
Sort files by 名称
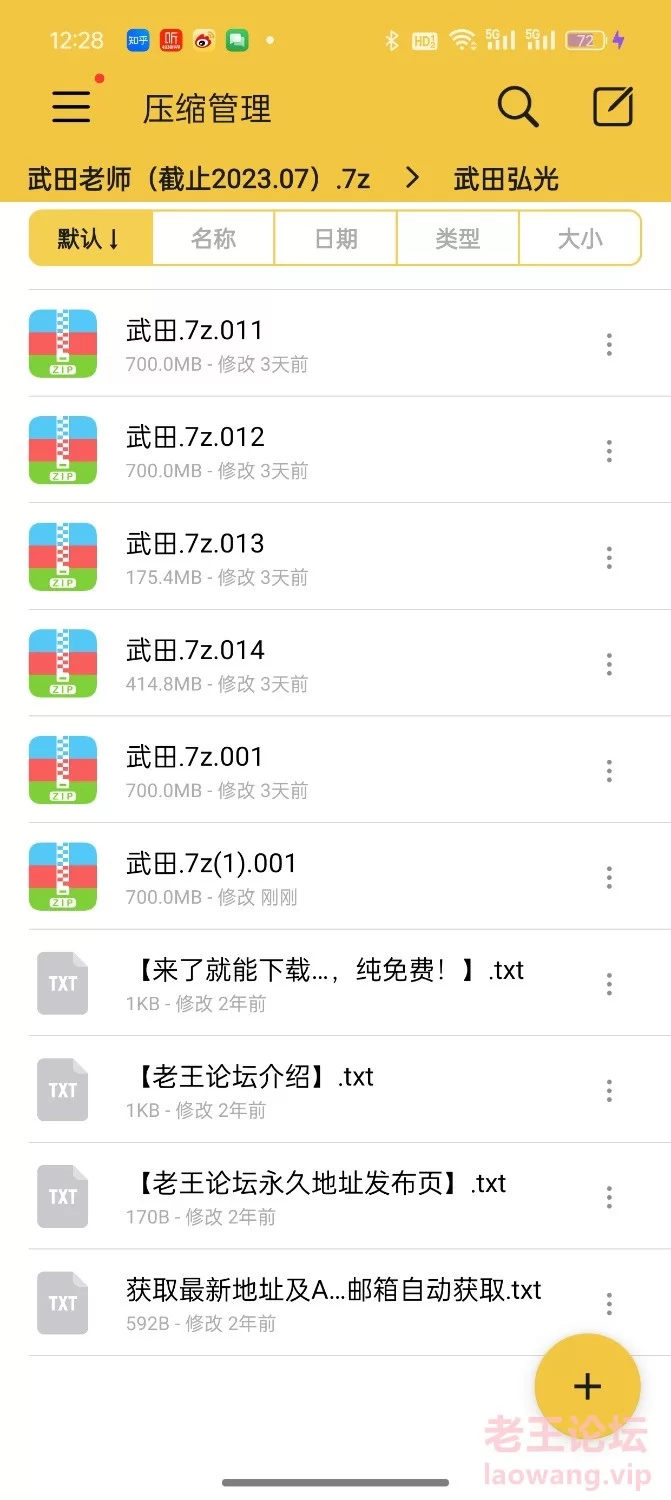[x=213, y=238]
